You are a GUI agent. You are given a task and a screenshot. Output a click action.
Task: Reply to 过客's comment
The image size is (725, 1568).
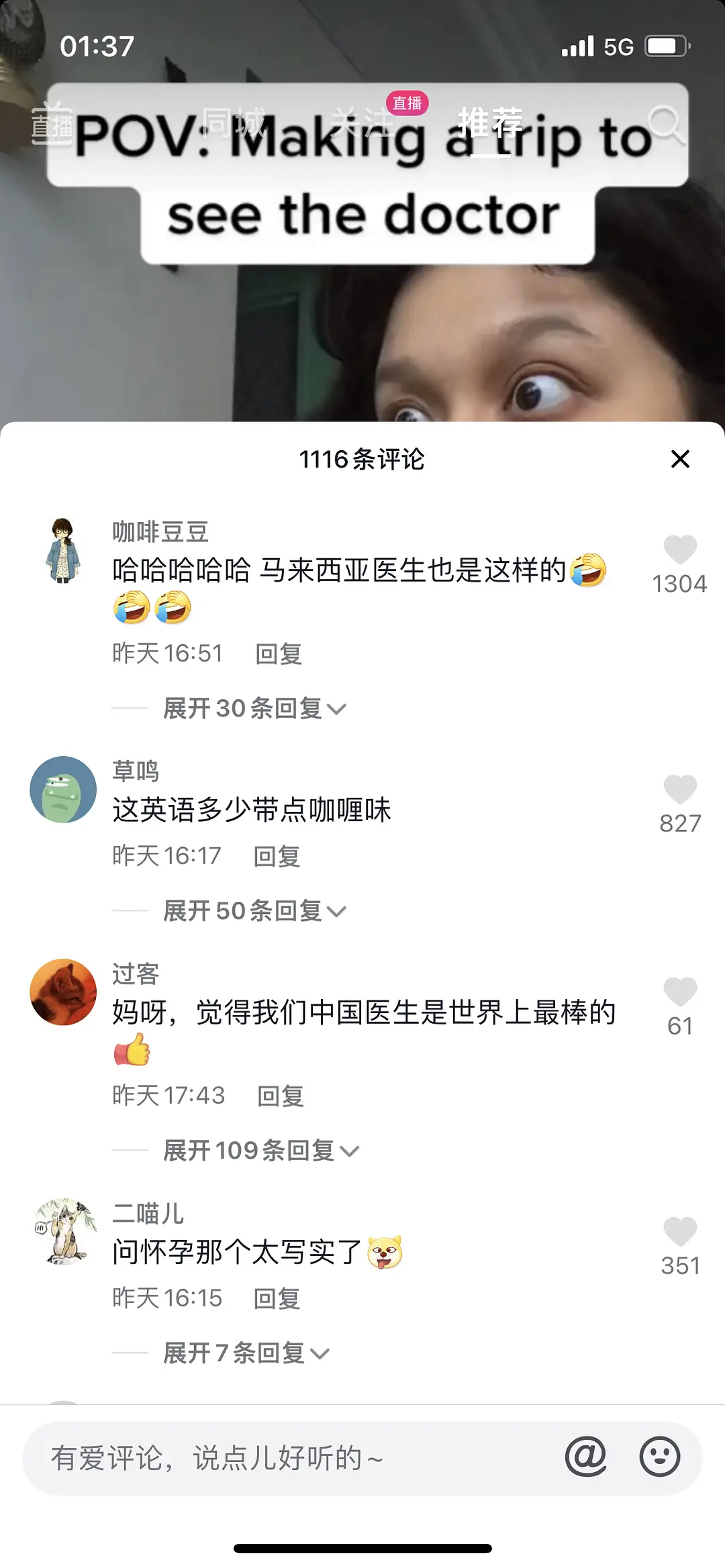tap(281, 1096)
